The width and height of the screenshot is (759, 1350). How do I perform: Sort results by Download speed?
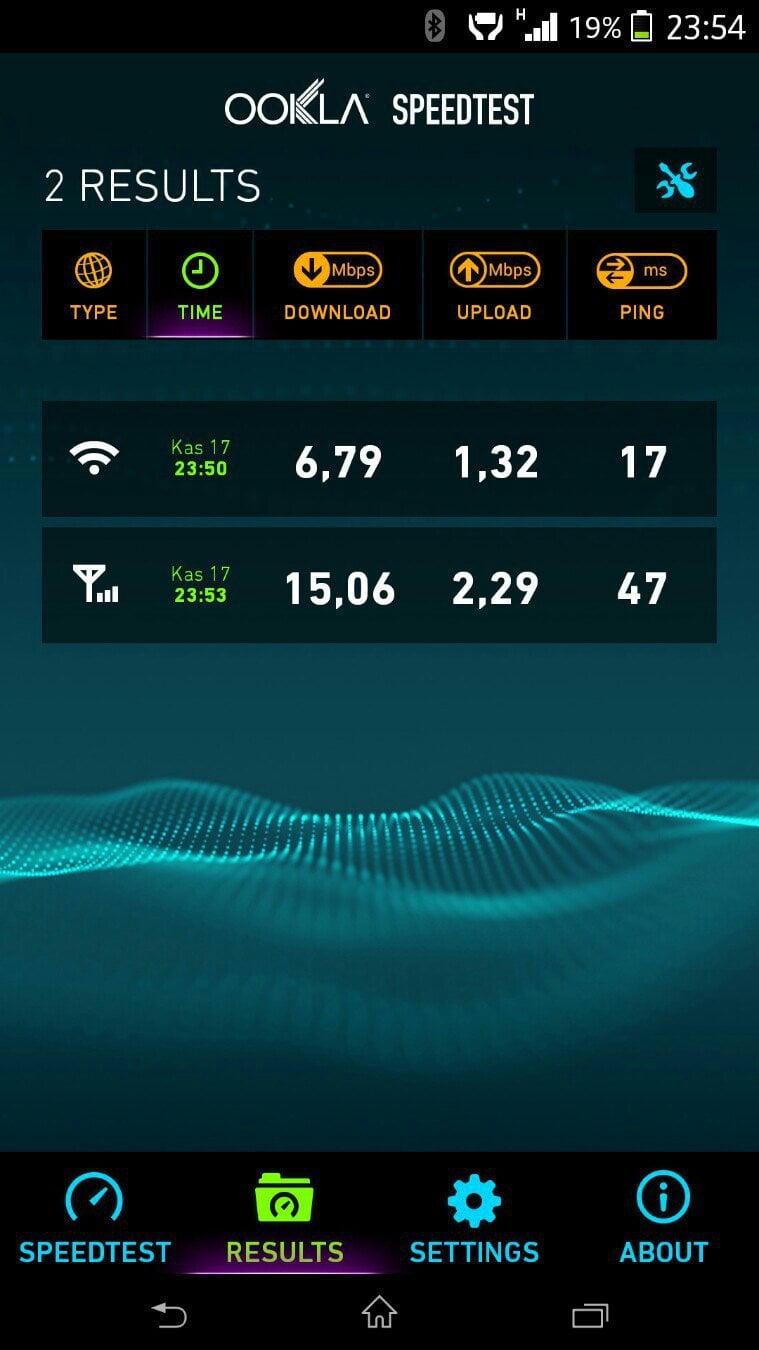pyautogui.click(x=338, y=287)
